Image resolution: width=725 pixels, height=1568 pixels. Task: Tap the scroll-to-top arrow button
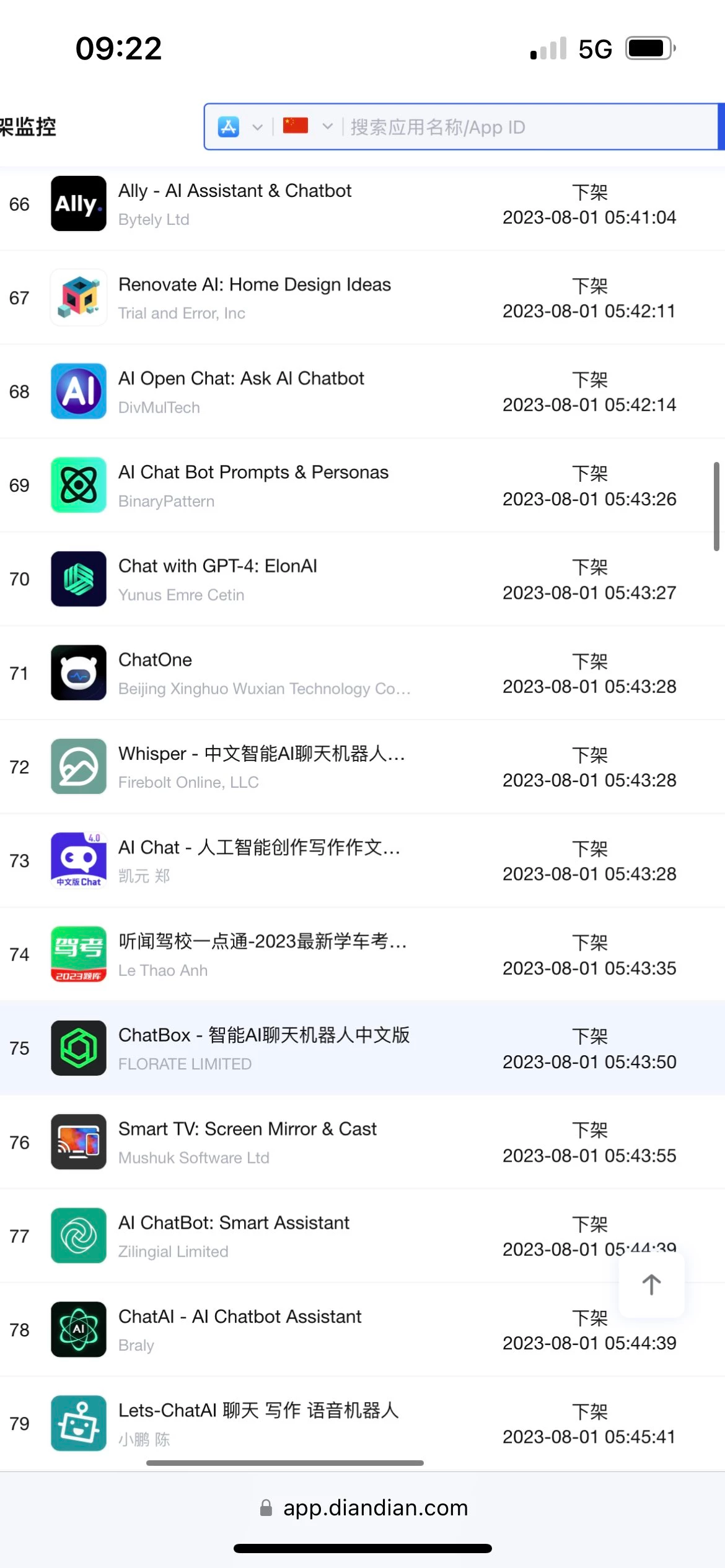pyautogui.click(x=651, y=1284)
